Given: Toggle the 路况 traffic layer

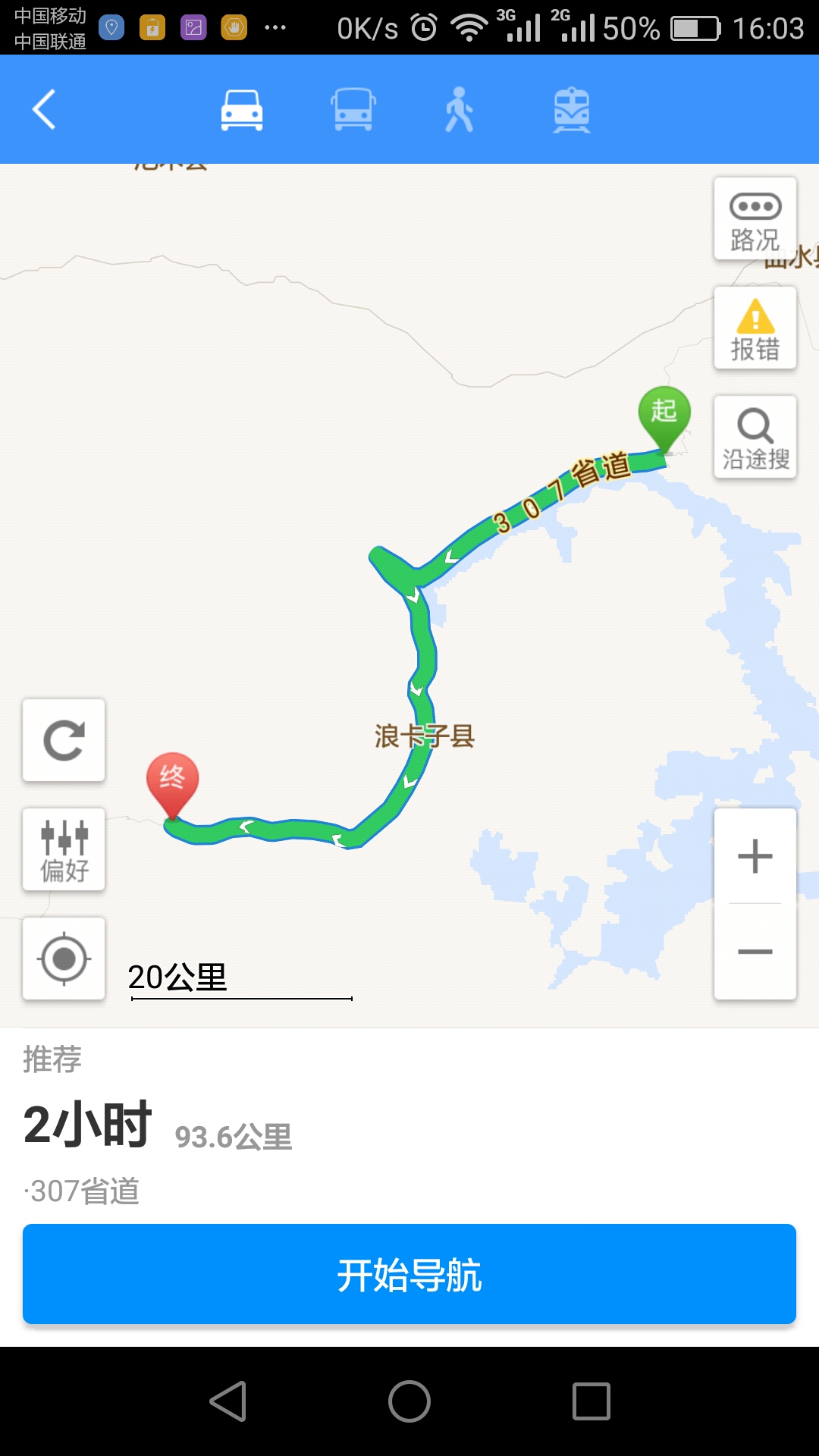Looking at the screenshot, I should (x=755, y=219).
